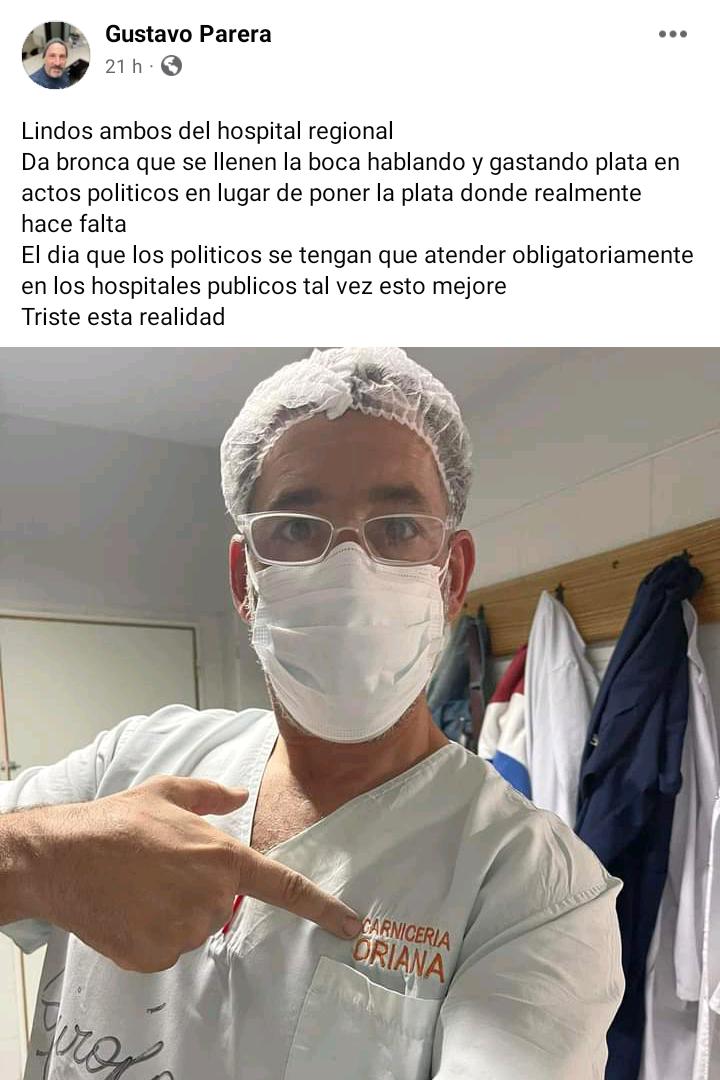Image resolution: width=720 pixels, height=1080 pixels.
Task: Open Gustavo Parera's profile picture
Action: pos(56,55)
